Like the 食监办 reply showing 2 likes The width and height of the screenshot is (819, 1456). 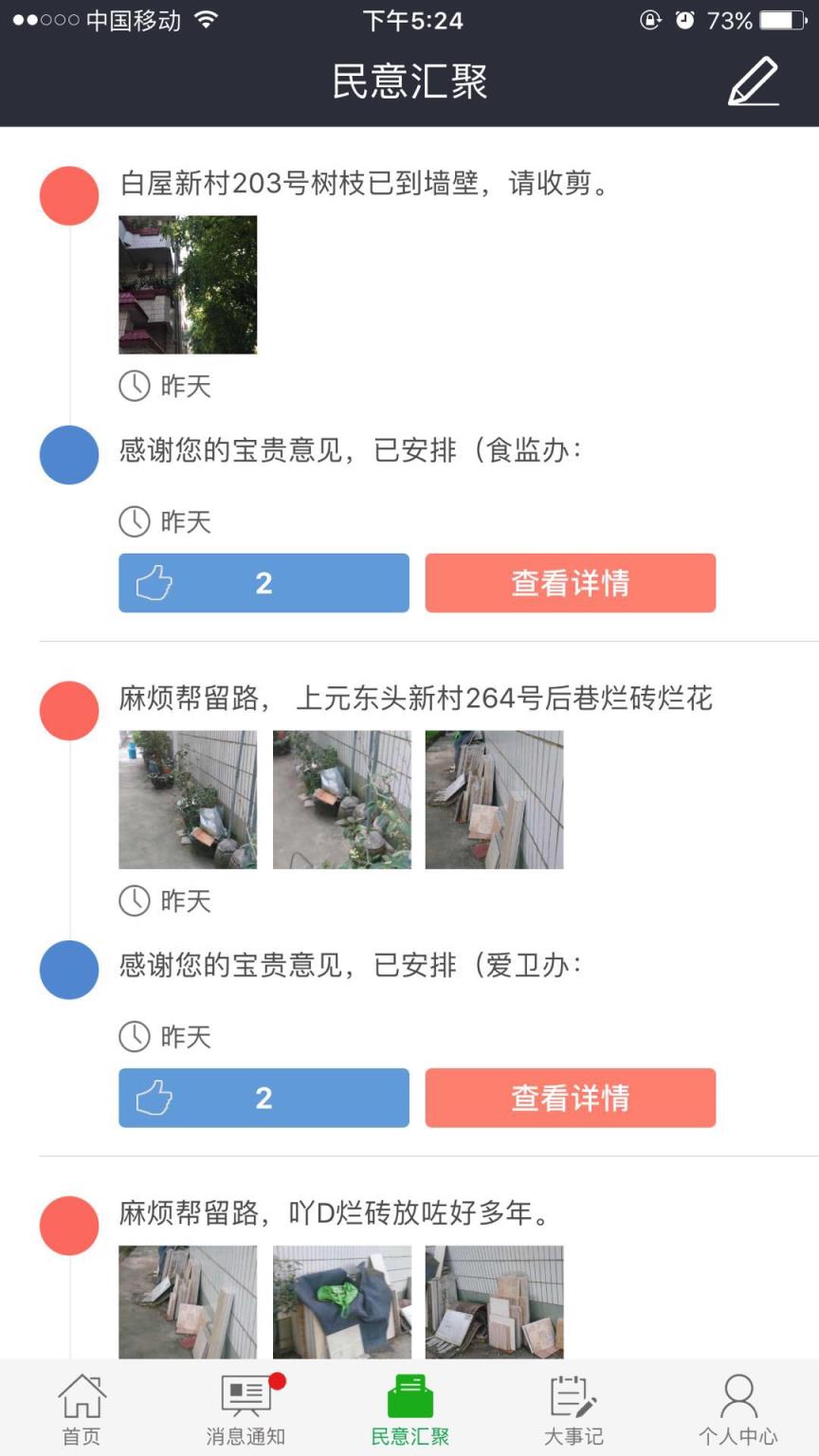coord(264,582)
